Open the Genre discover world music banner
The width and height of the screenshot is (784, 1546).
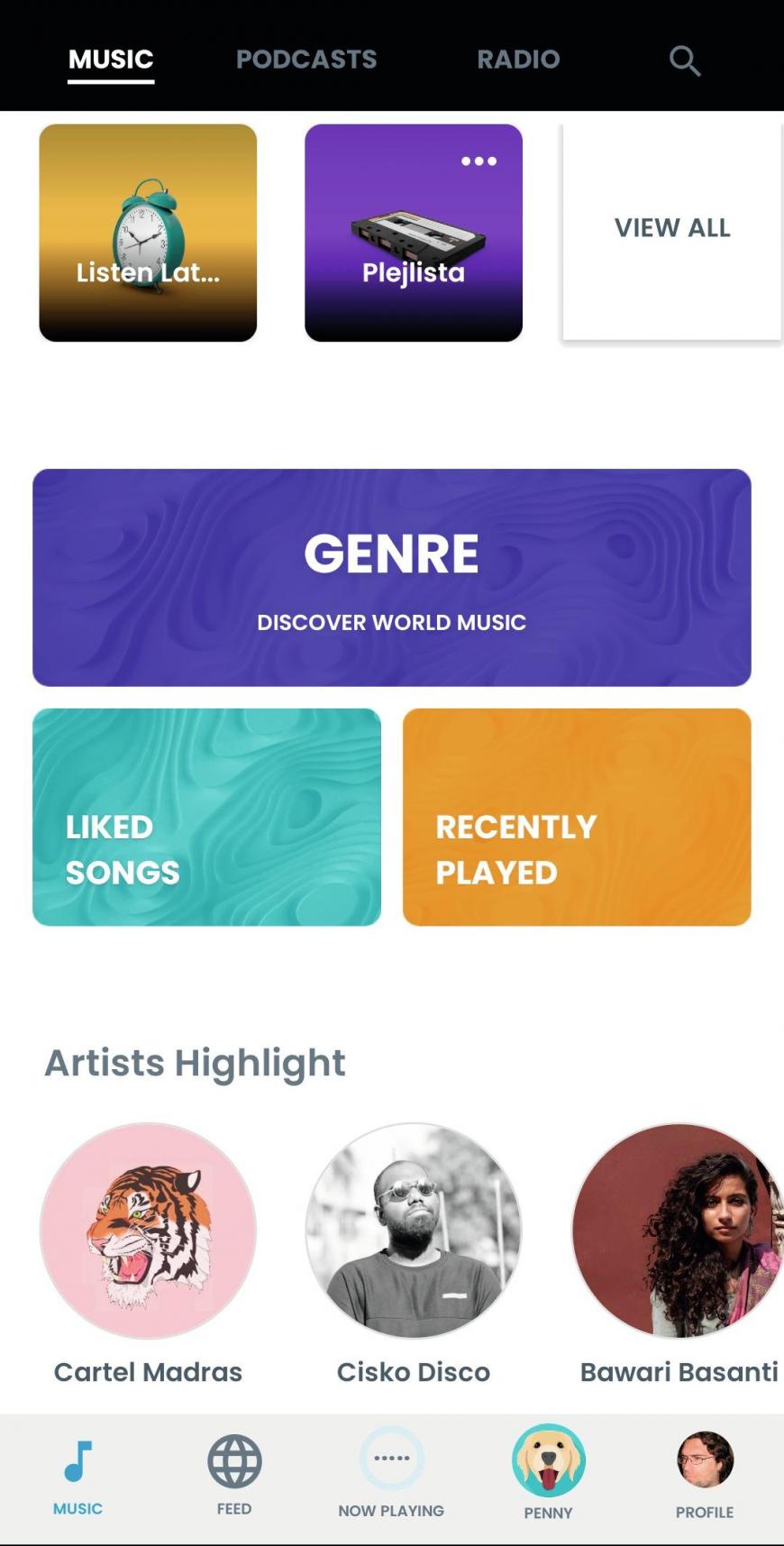tap(392, 577)
